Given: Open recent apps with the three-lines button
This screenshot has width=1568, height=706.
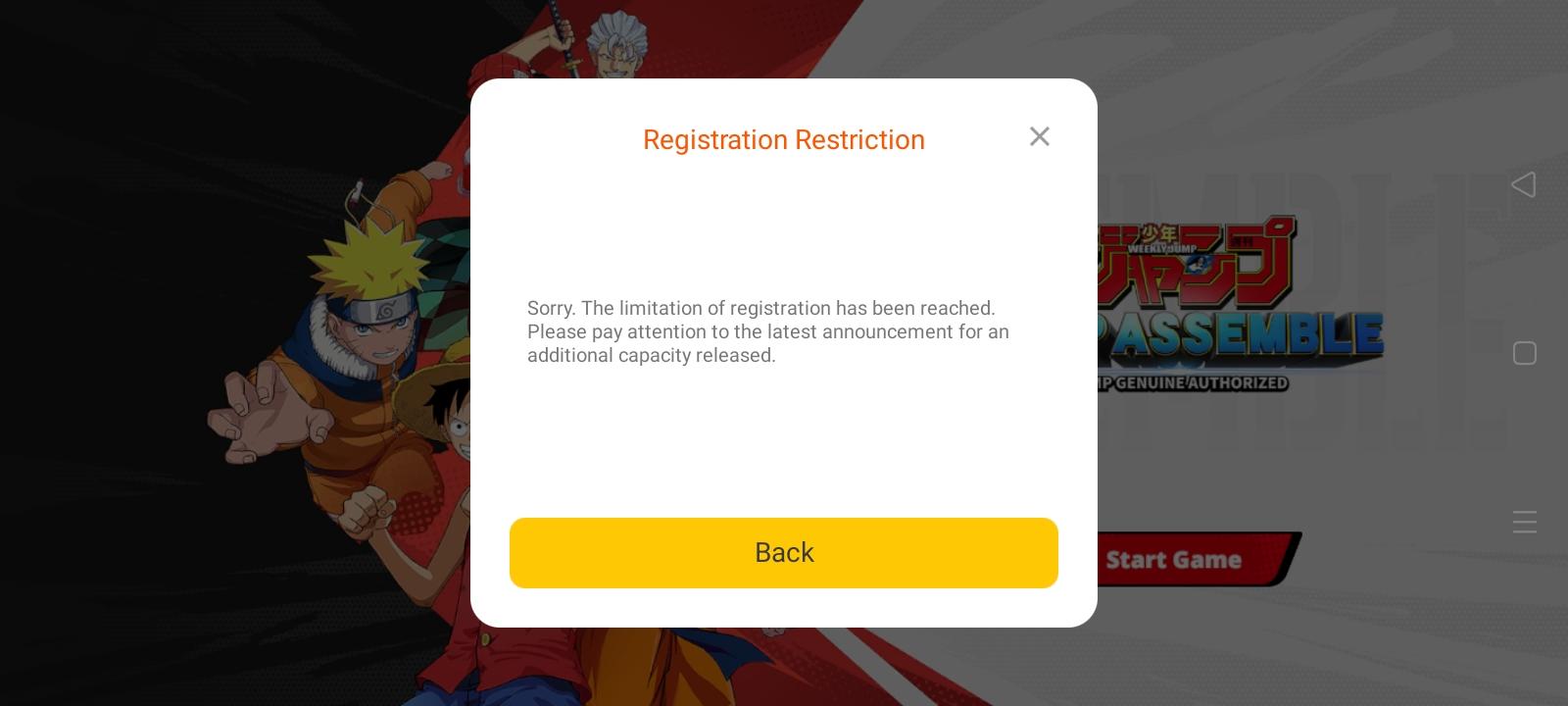Looking at the screenshot, I should point(1524,522).
